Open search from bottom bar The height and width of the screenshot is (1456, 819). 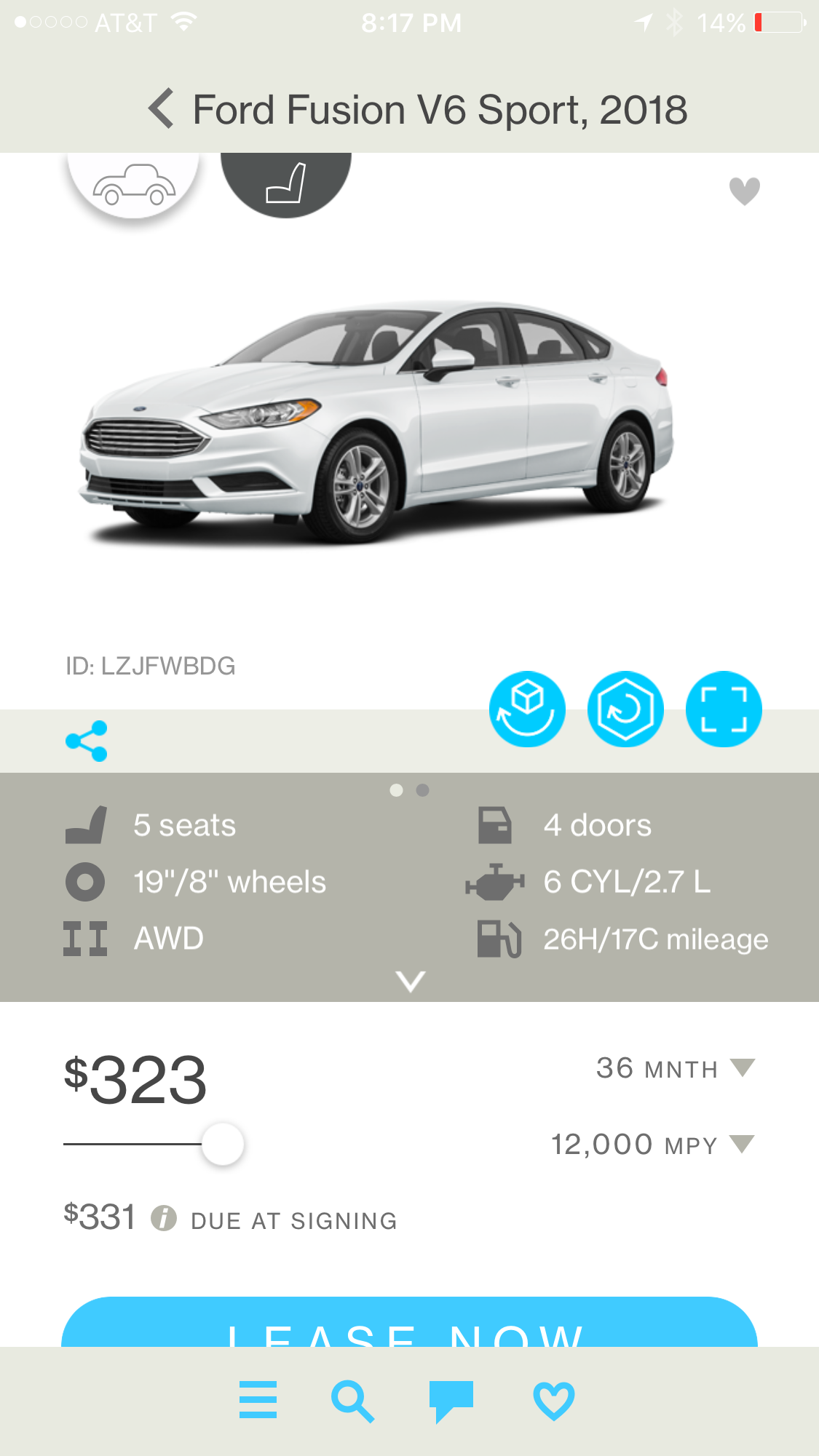pyautogui.click(x=352, y=1401)
